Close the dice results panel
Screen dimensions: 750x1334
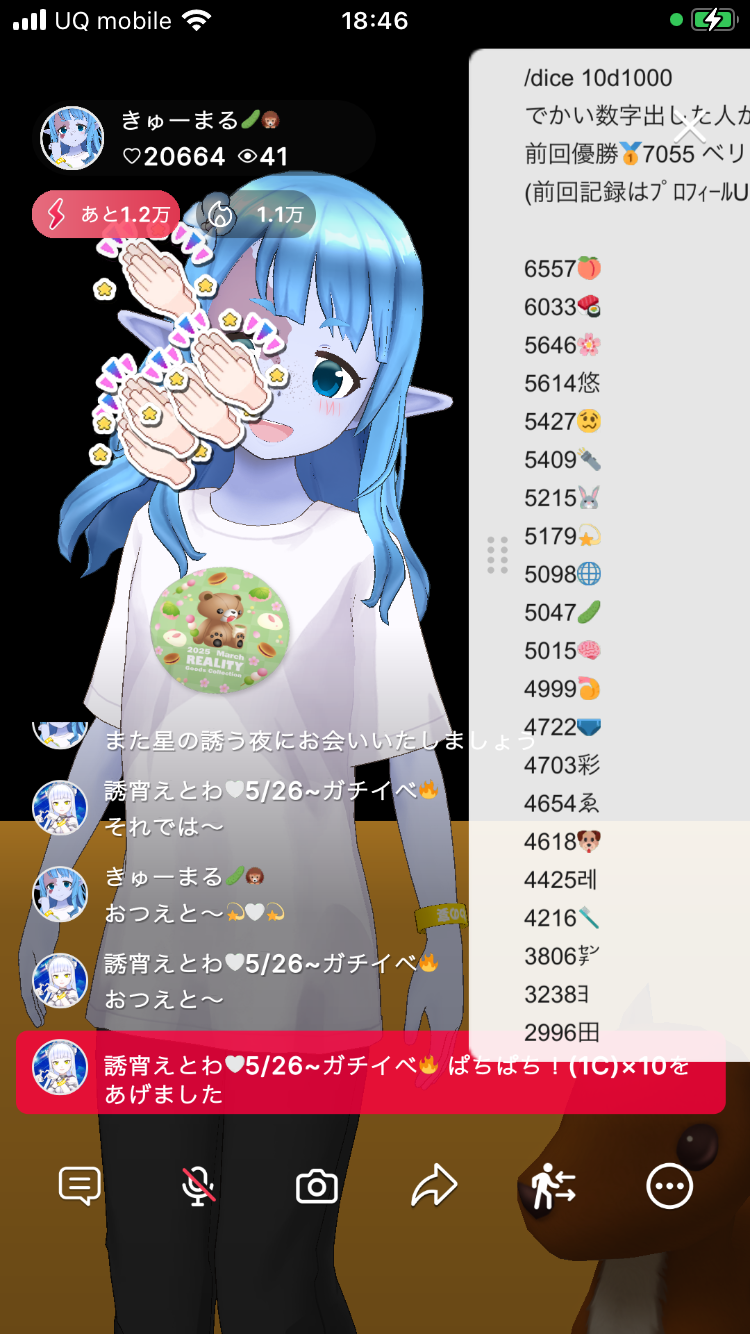click(x=691, y=129)
